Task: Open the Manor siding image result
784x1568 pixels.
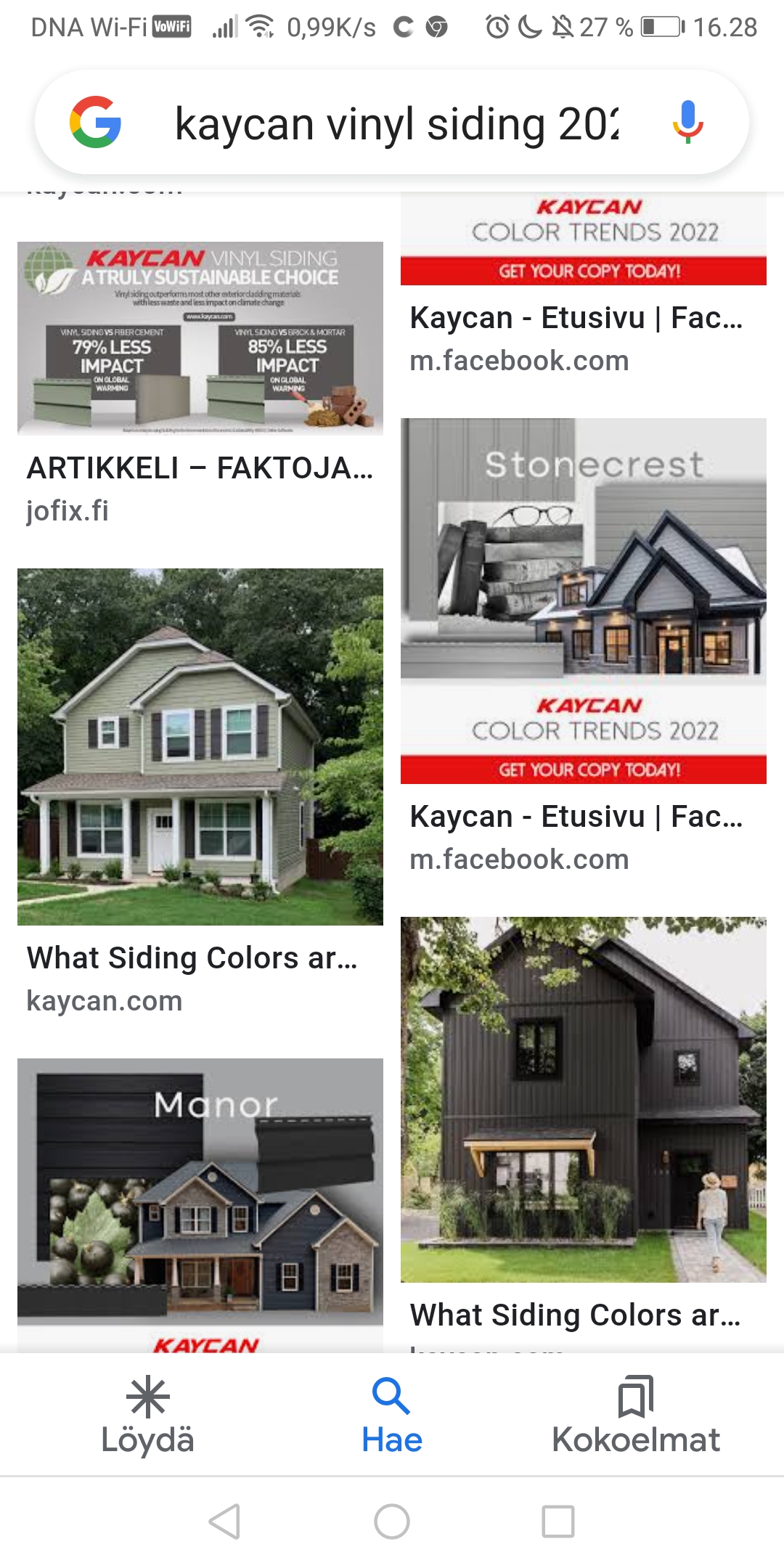Action: (200, 1198)
